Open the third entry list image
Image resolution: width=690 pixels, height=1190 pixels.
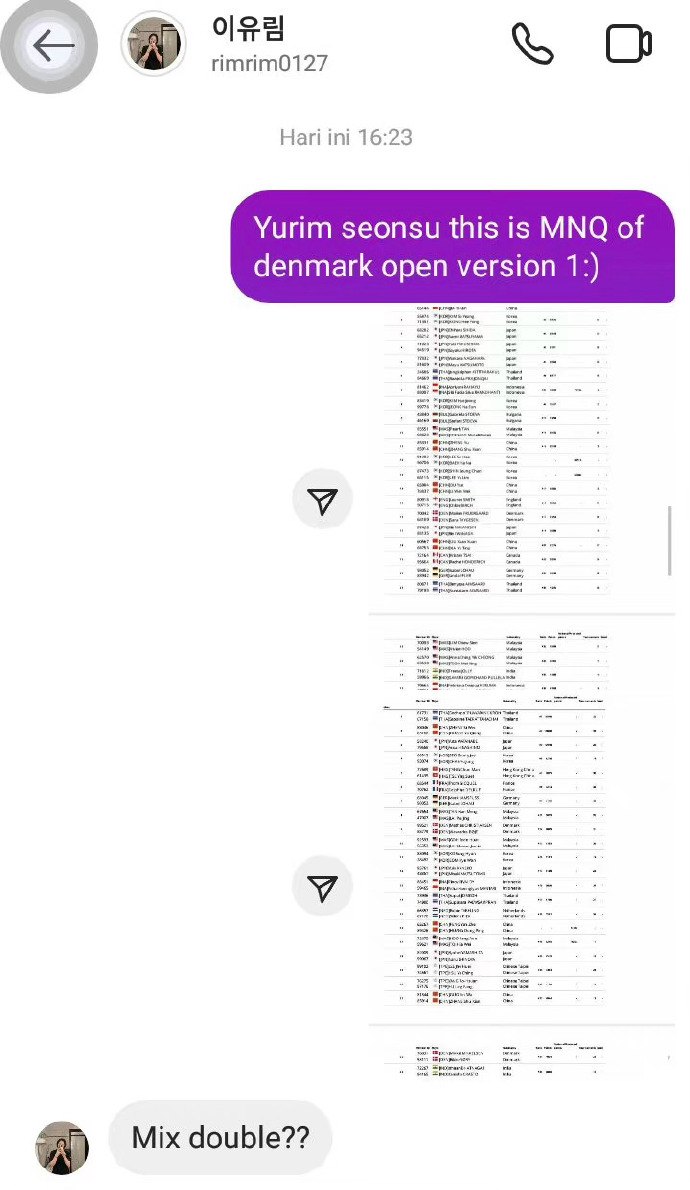(x=520, y=1060)
